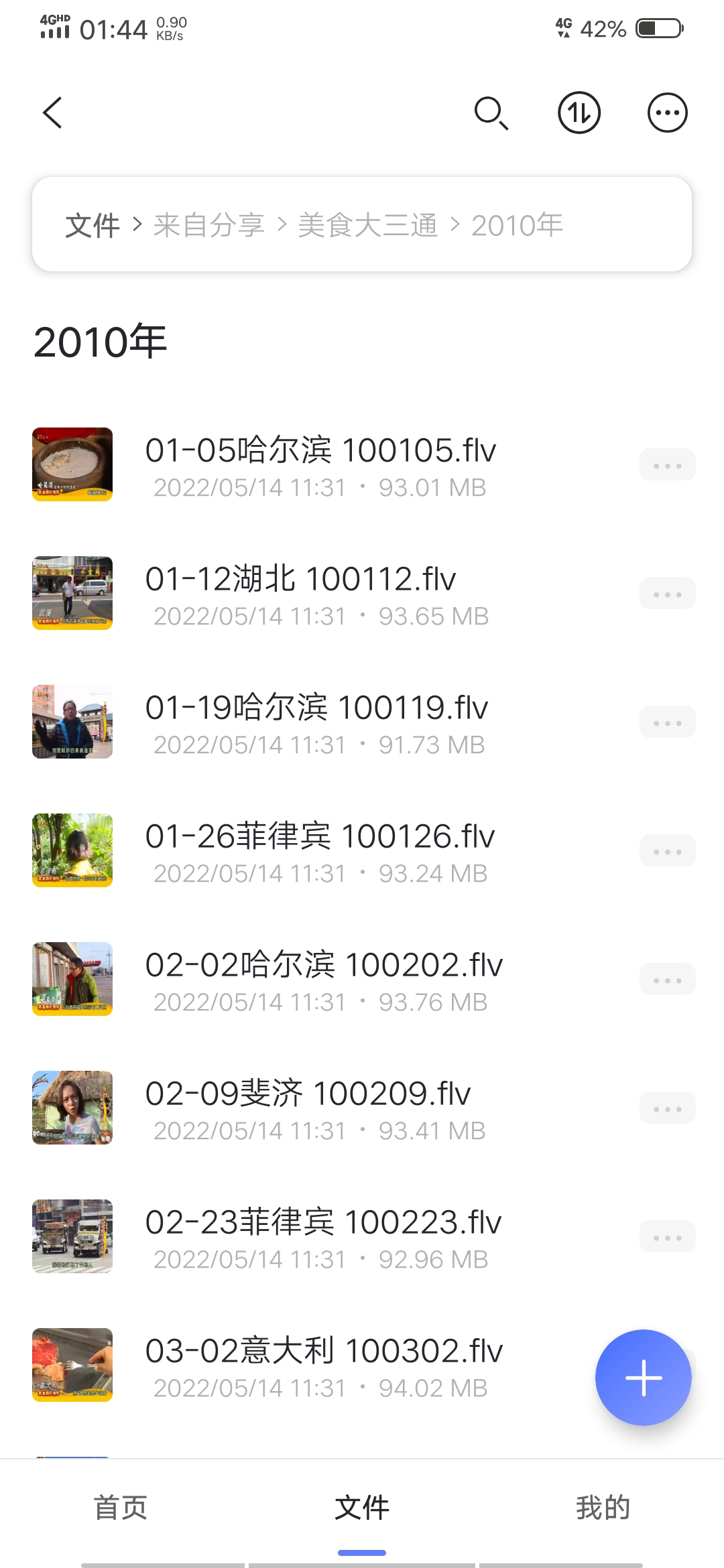Viewport: 724px width, 1568px height.
Task: Open the 01-26菲律宾 video thumbnail
Action: coord(72,850)
